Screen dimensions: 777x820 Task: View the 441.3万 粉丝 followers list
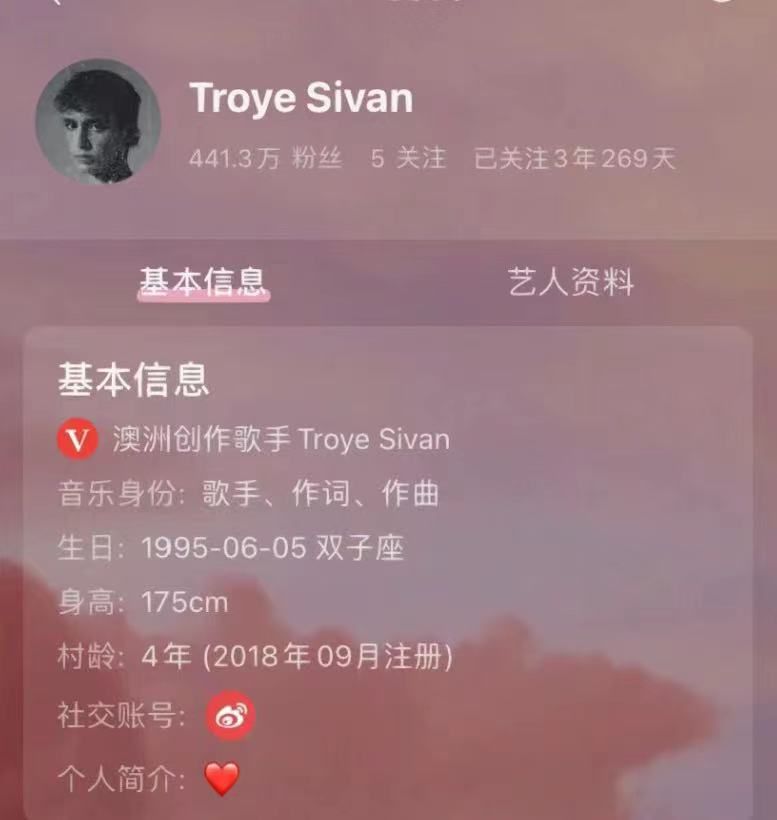(265, 159)
